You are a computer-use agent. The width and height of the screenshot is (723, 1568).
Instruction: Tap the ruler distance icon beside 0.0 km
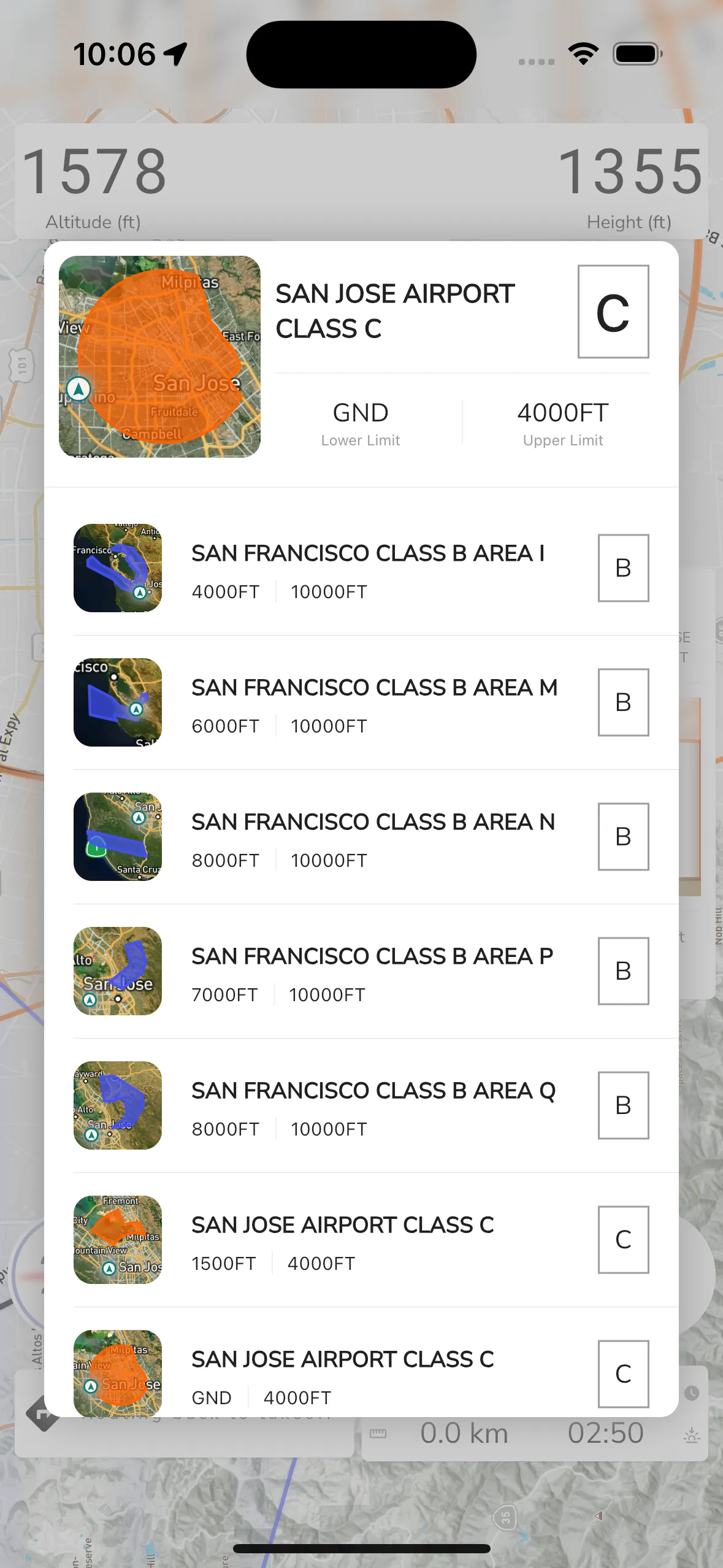pos(377,1432)
